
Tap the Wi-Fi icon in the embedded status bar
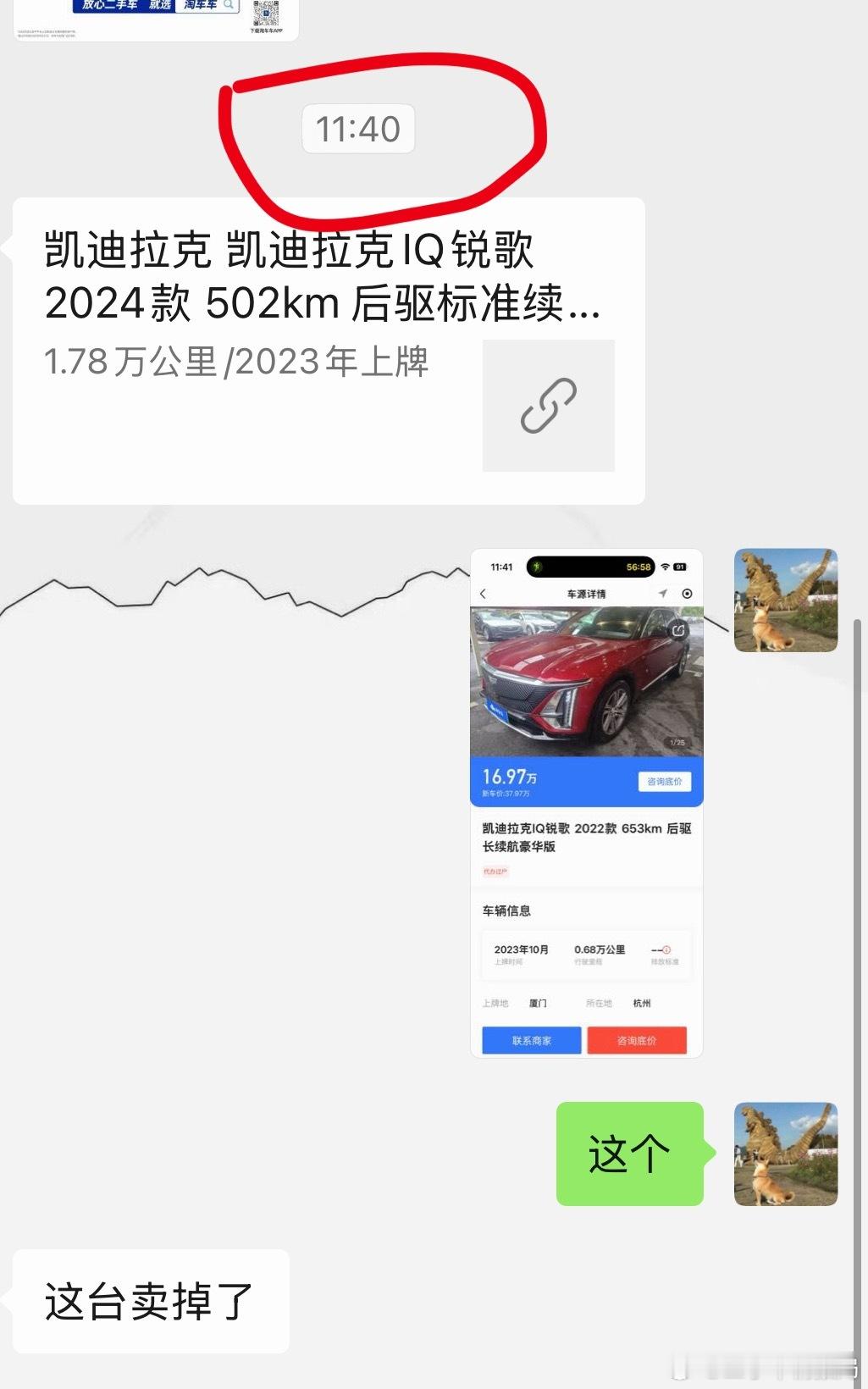(x=665, y=567)
